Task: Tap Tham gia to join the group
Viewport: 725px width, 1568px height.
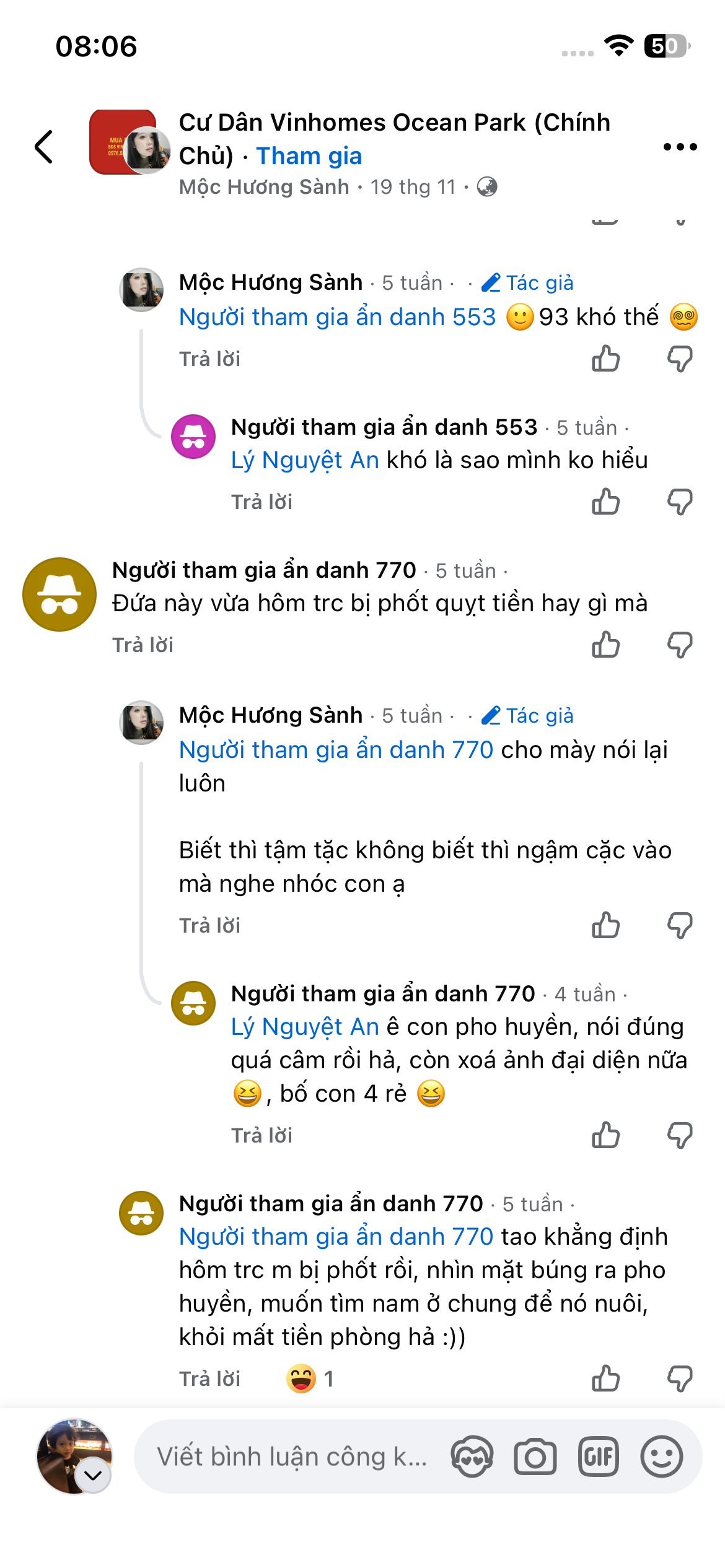Action: click(309, 156)
